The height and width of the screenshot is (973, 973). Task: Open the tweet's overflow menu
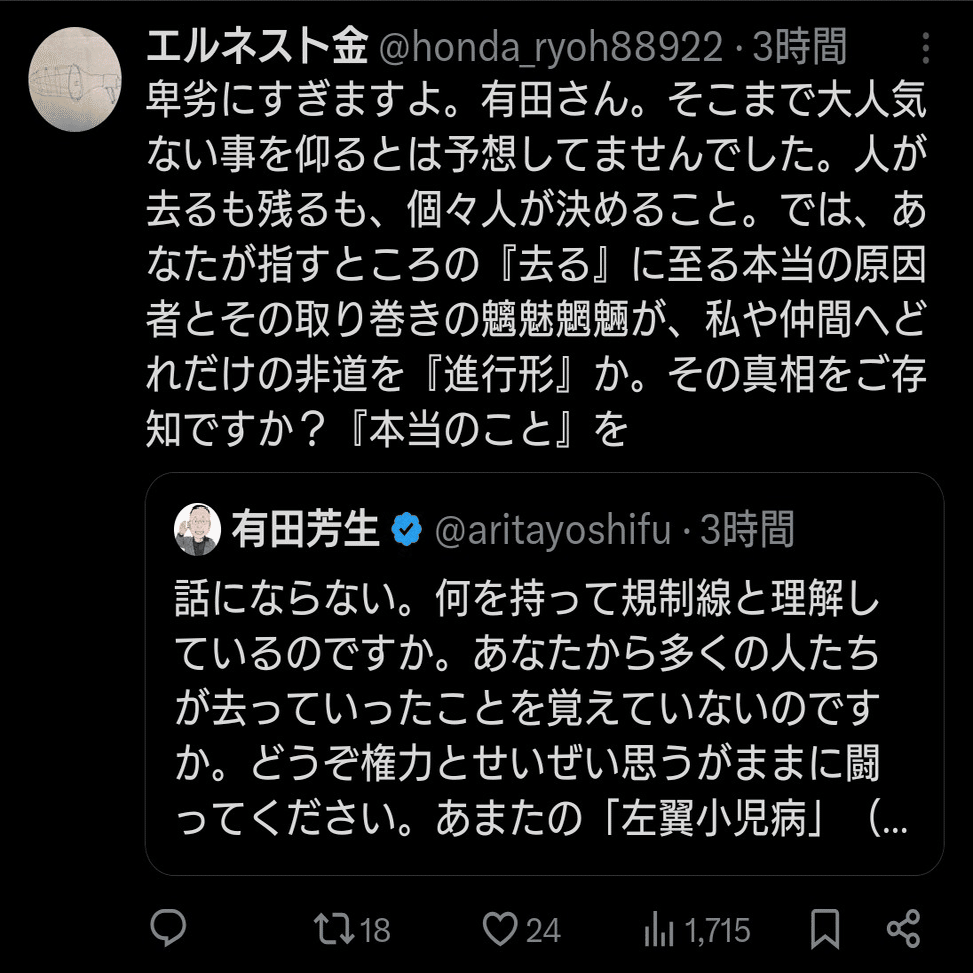pos(926,47)
